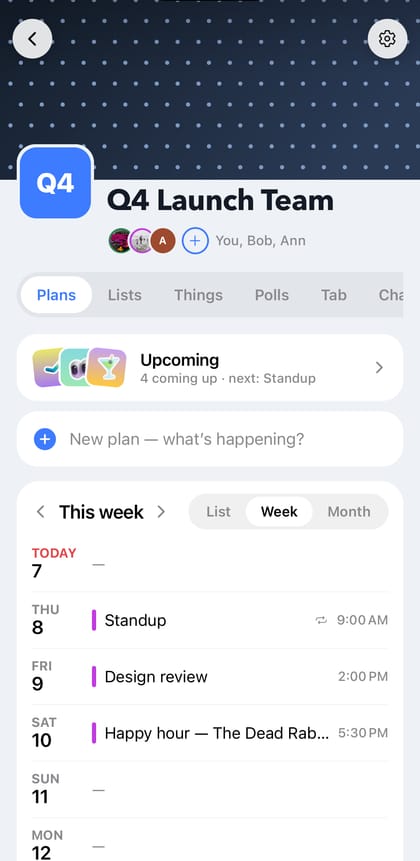Screen dimensions: 420x861
Task: Go to the next week
Action: [x=161, y=512]
